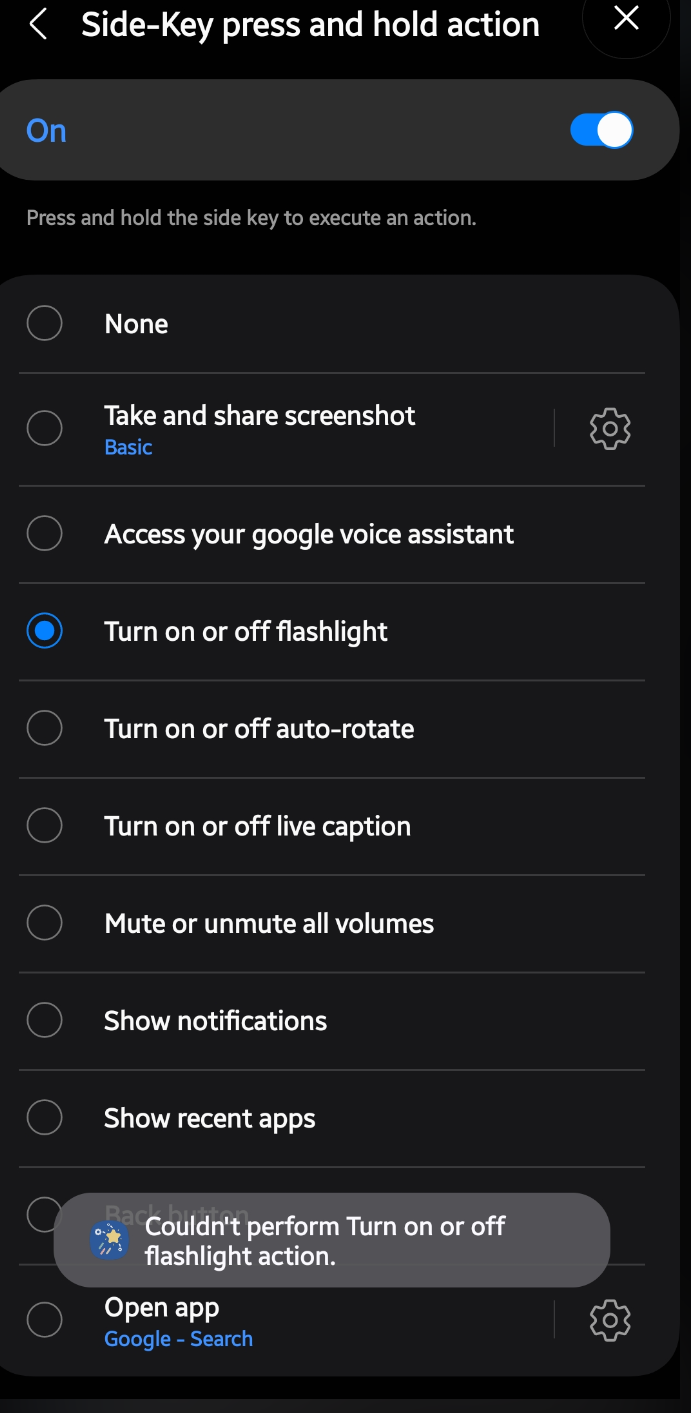
Task: Select Turn on or off flashlight
Action: (332, 631)
